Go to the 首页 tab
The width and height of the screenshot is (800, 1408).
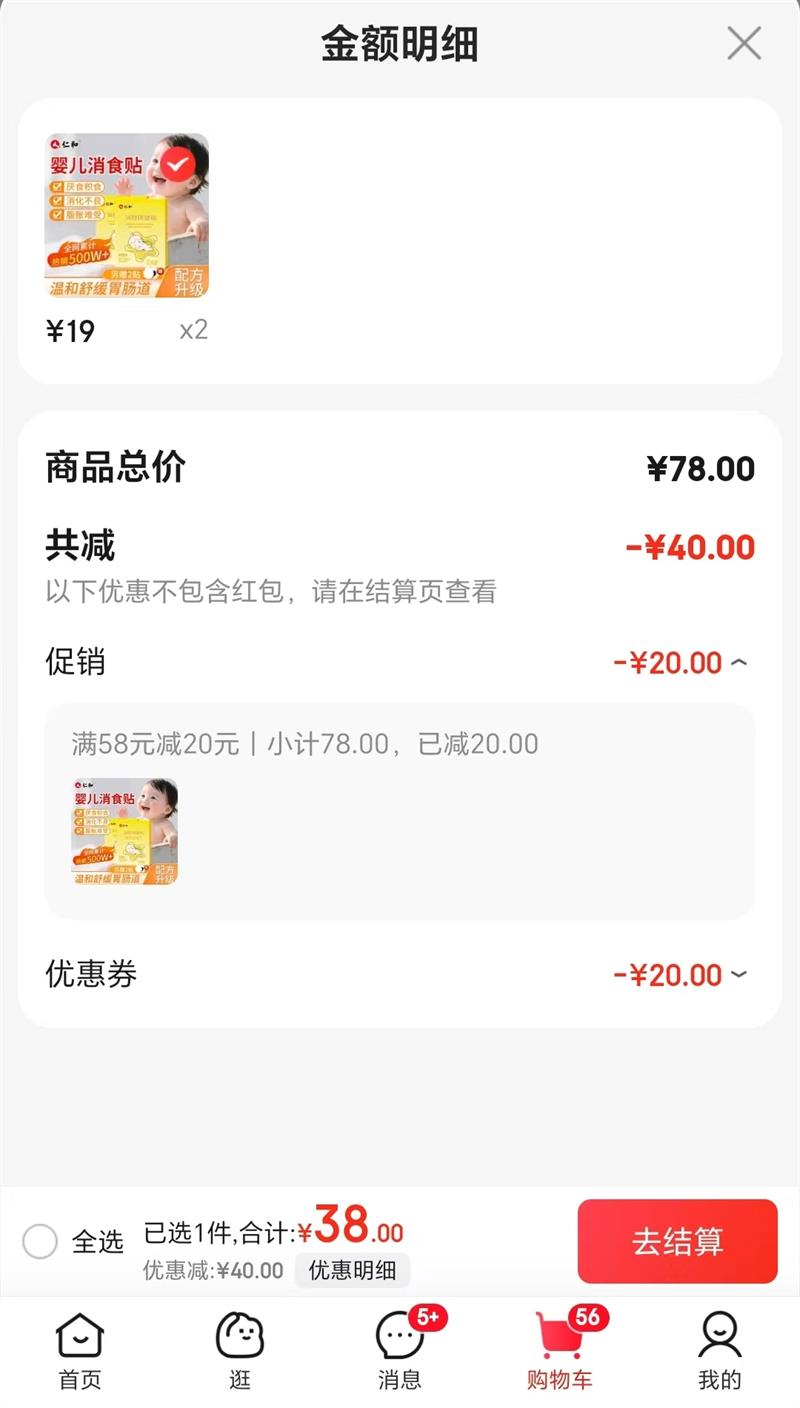pyautogui.click(x=80, y=1352)
